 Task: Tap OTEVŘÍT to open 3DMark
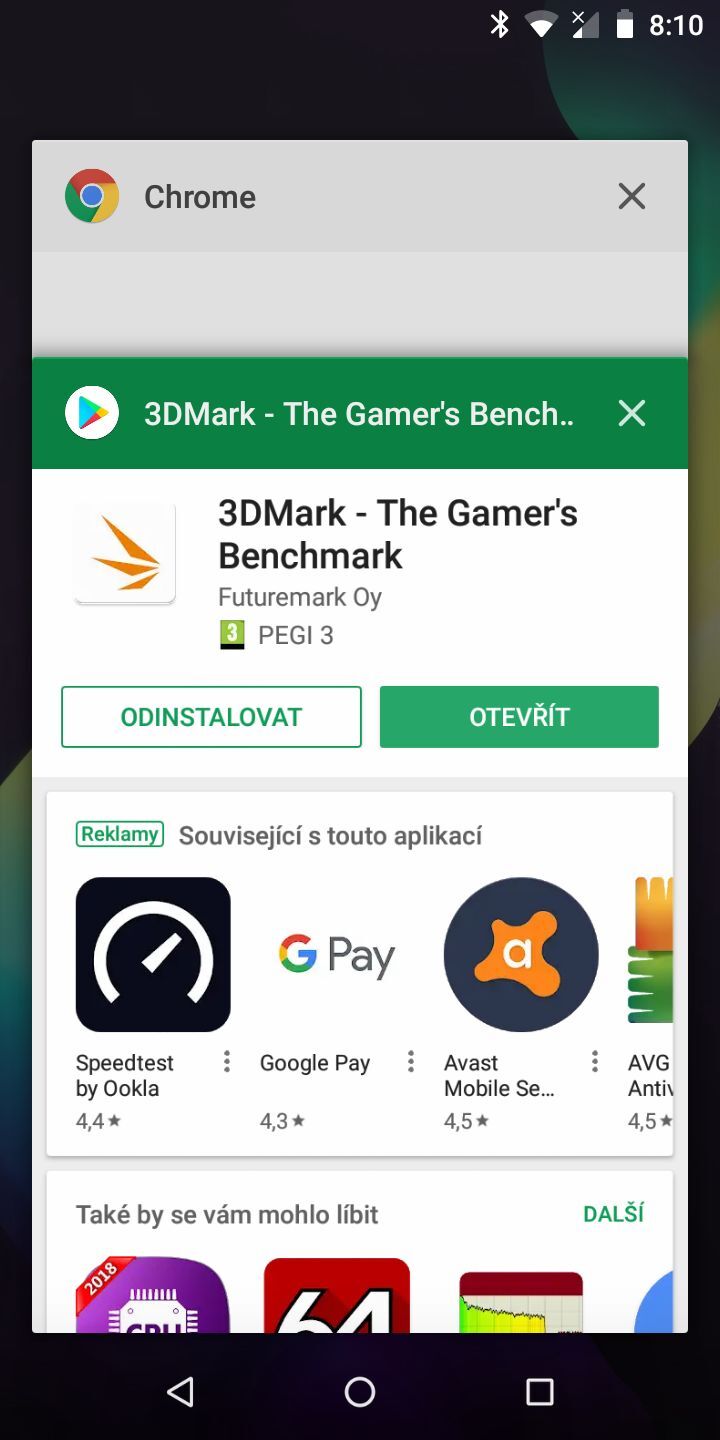point(519,717)
